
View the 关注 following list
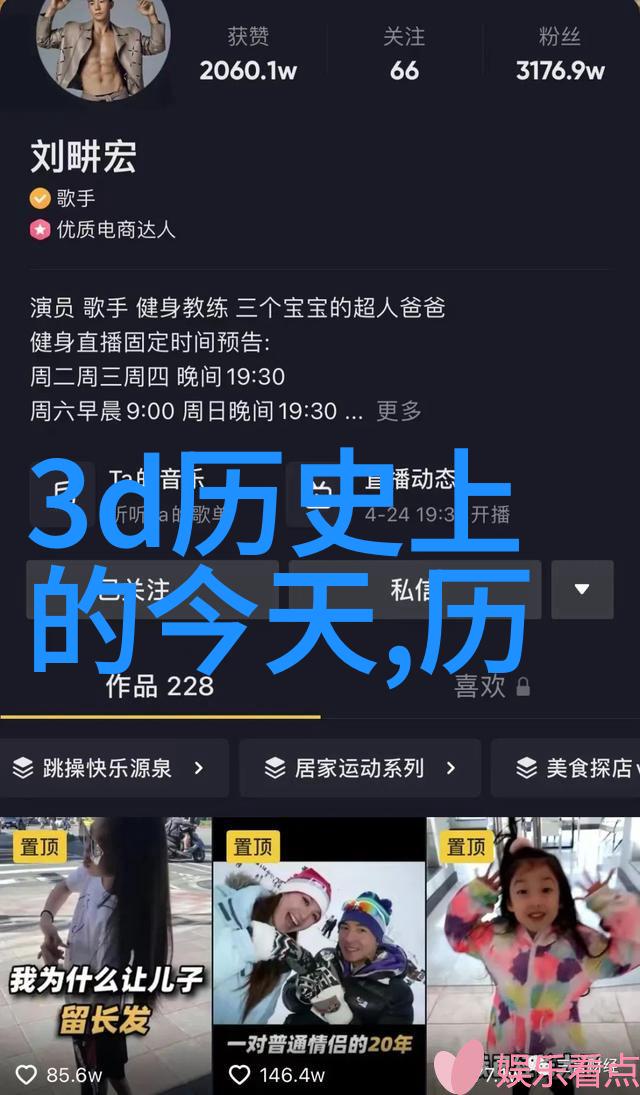(404, 55)
